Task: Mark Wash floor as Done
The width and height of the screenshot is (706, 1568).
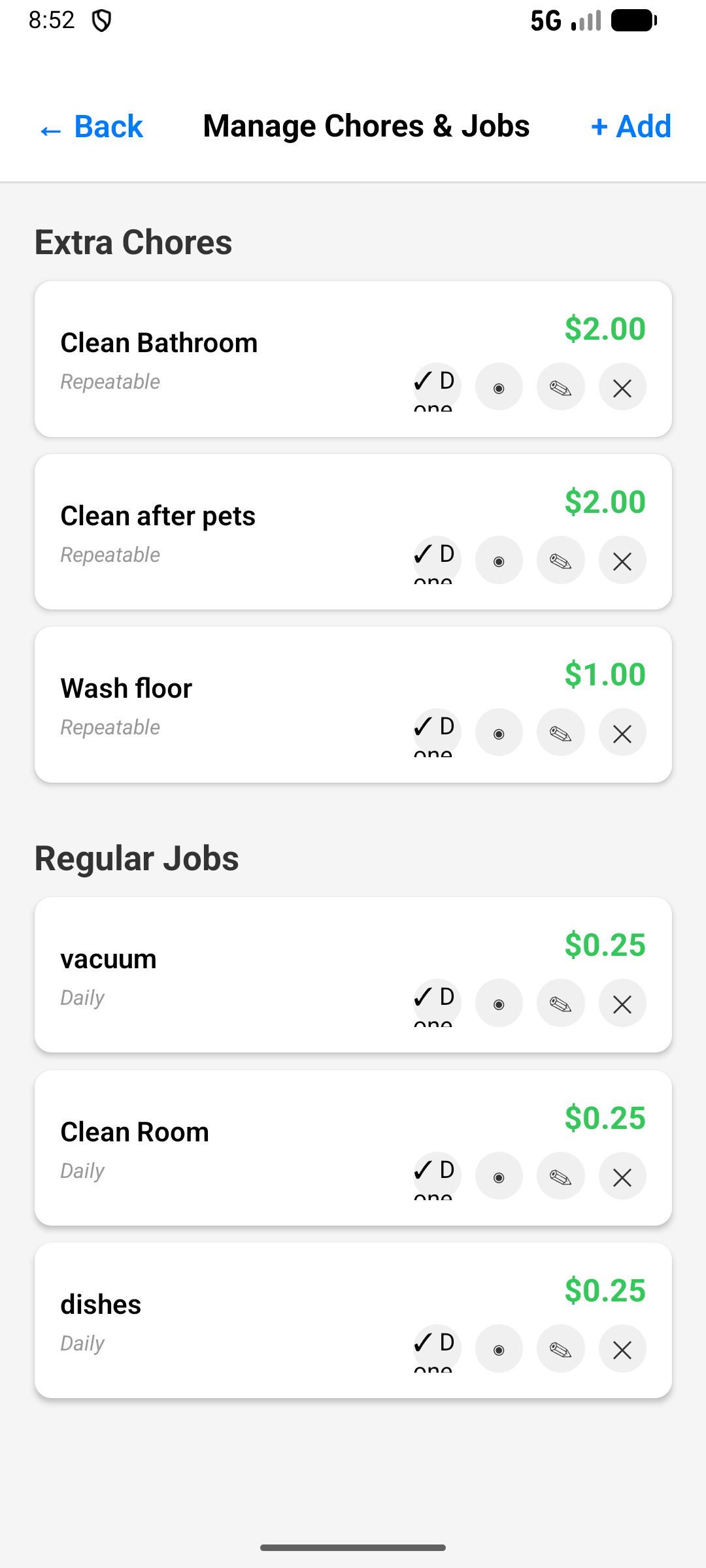Action: 436,732
